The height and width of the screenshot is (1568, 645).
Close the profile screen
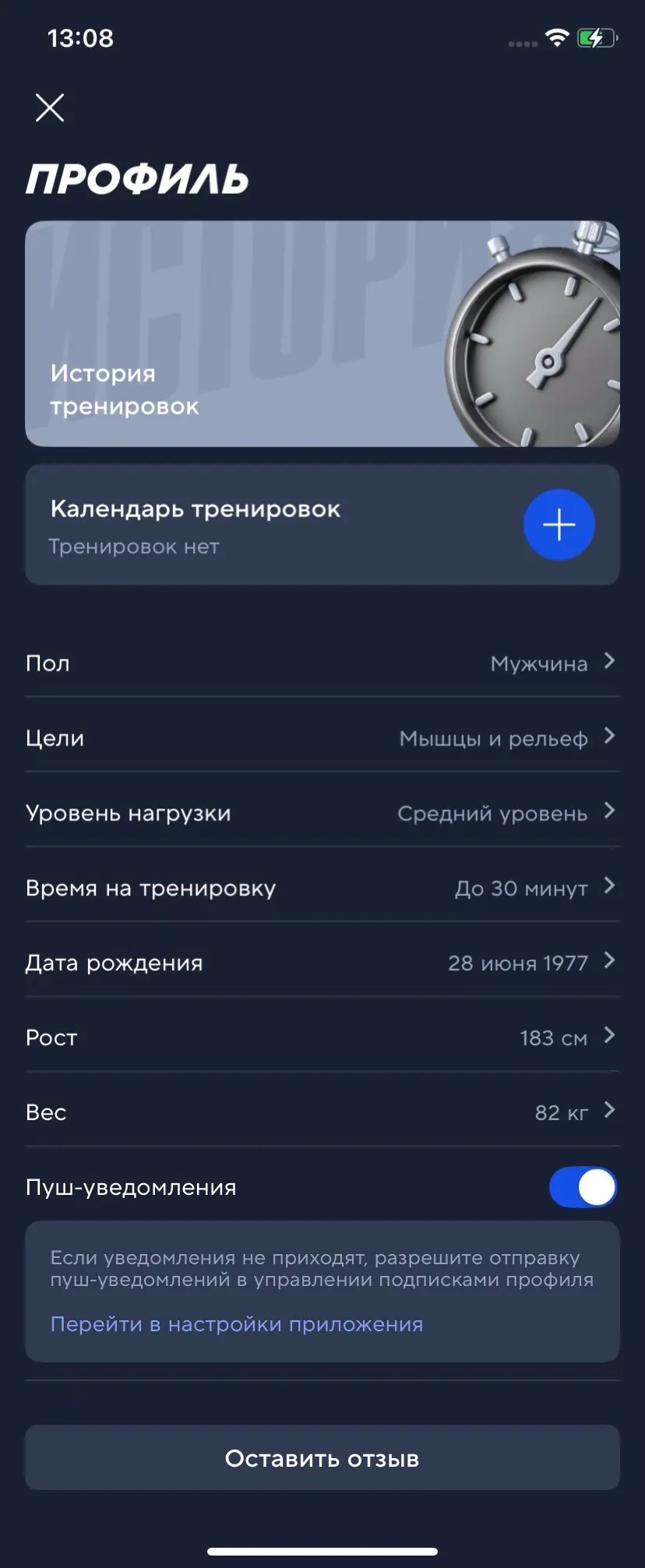coord(50,107)
